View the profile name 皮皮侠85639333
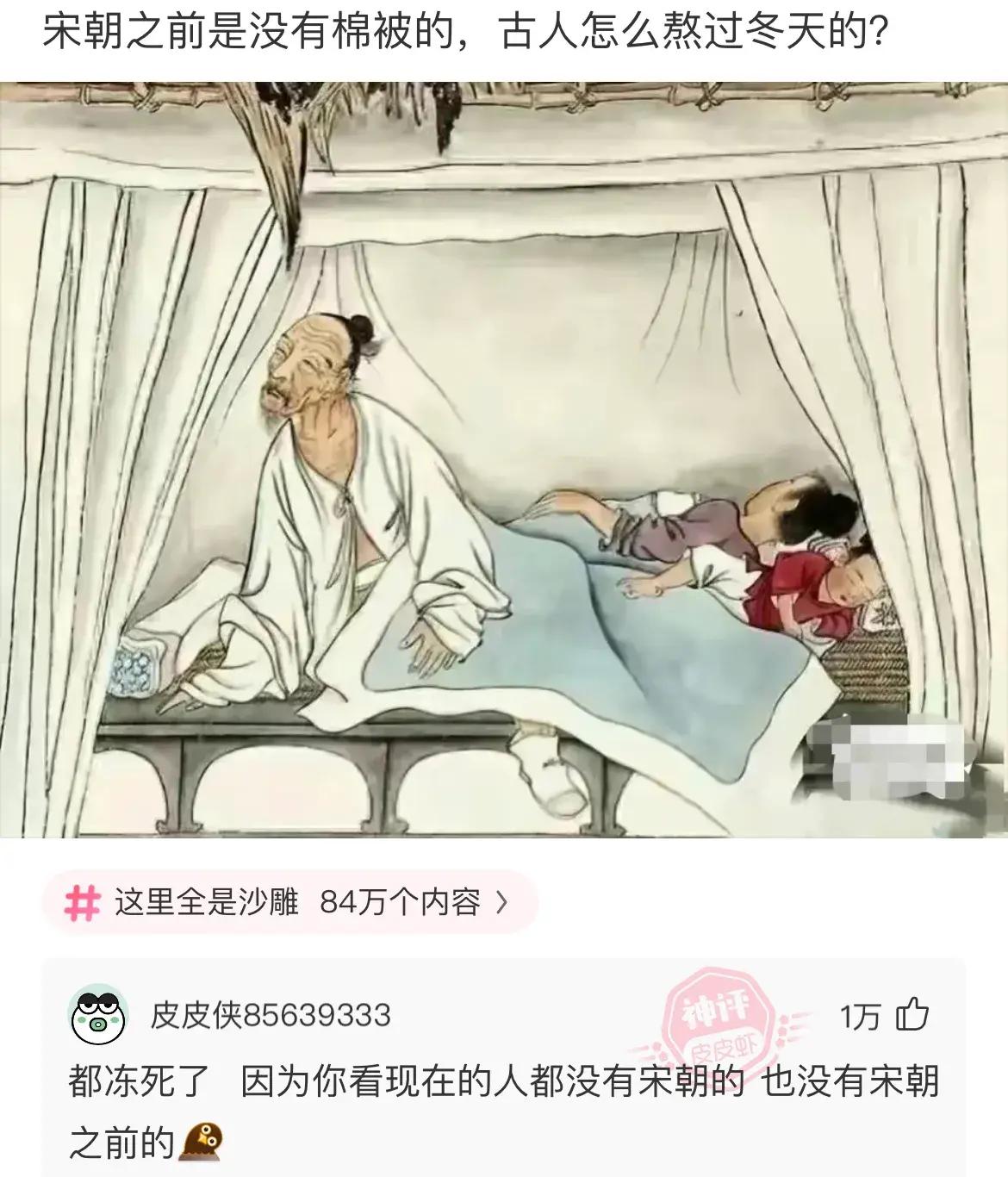 [271, 1016]
